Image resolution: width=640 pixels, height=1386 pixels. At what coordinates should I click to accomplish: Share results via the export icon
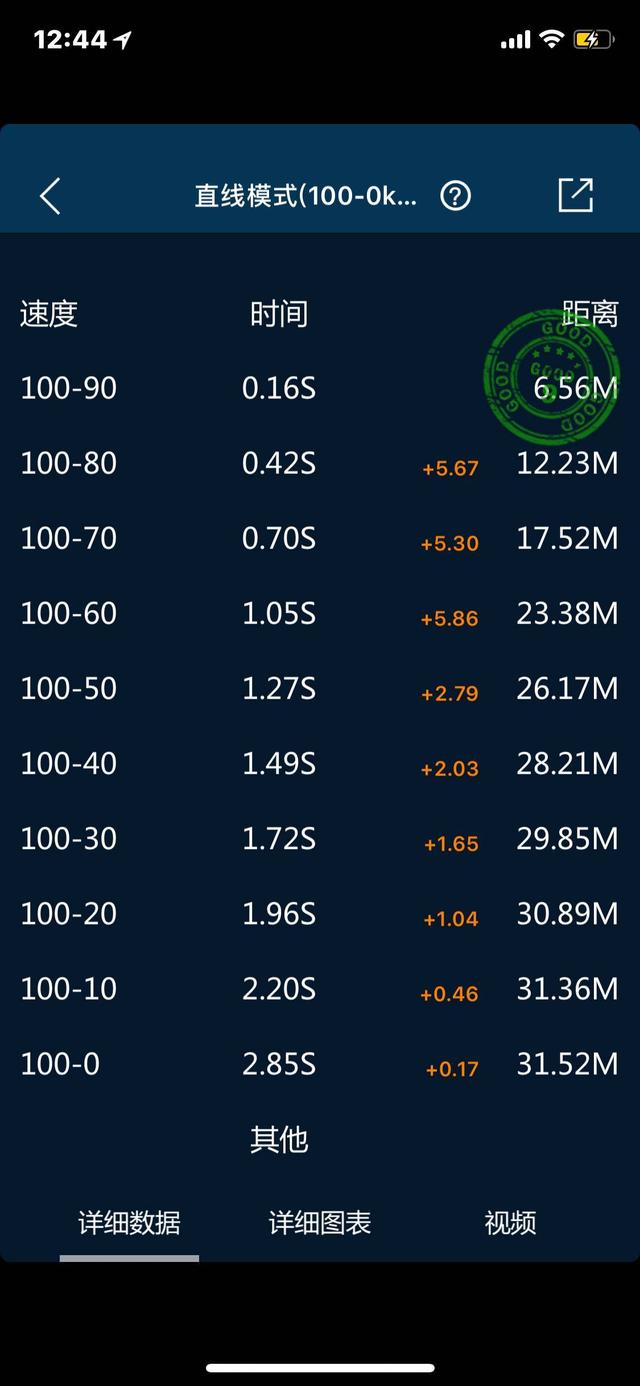(575, 195)
